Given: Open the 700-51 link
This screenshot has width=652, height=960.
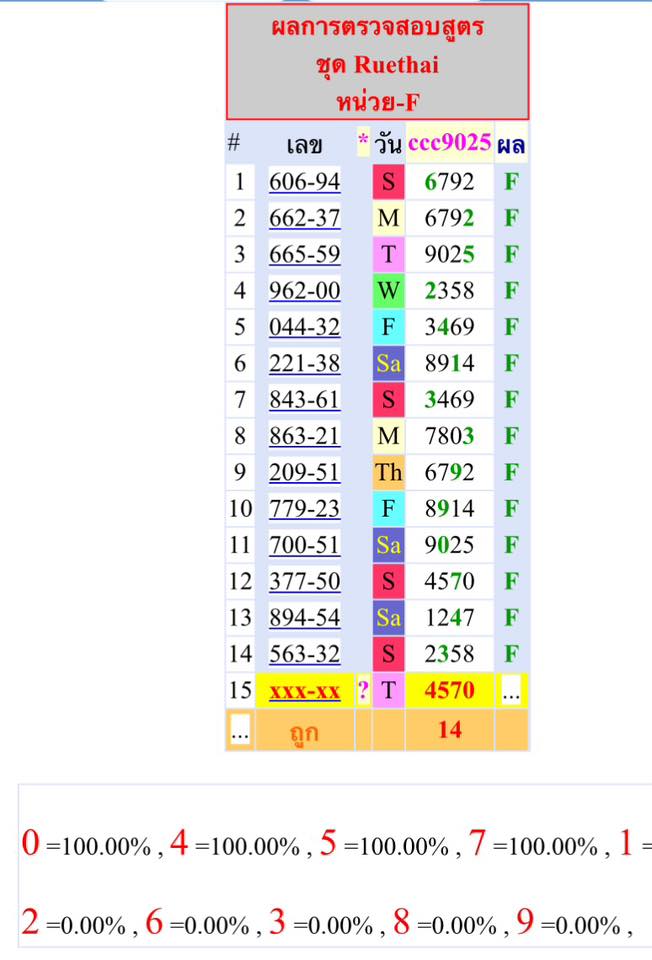Looking at the screenshot, I should pyautogui.click(x=304, y=545).
